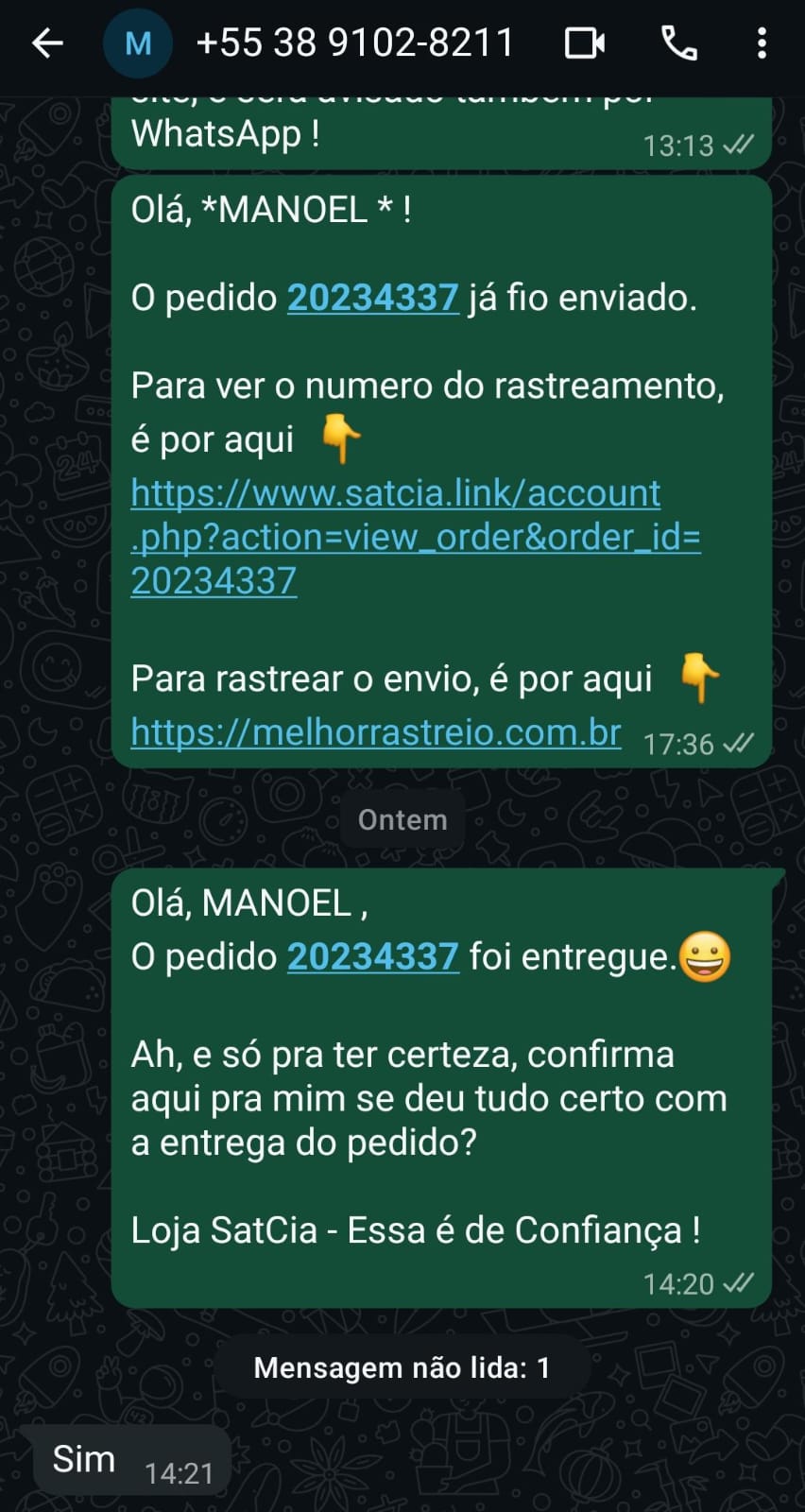Open the melhorrastreio.com.br link
Viewport: 805px width, 1512px height.
(375, 732)
